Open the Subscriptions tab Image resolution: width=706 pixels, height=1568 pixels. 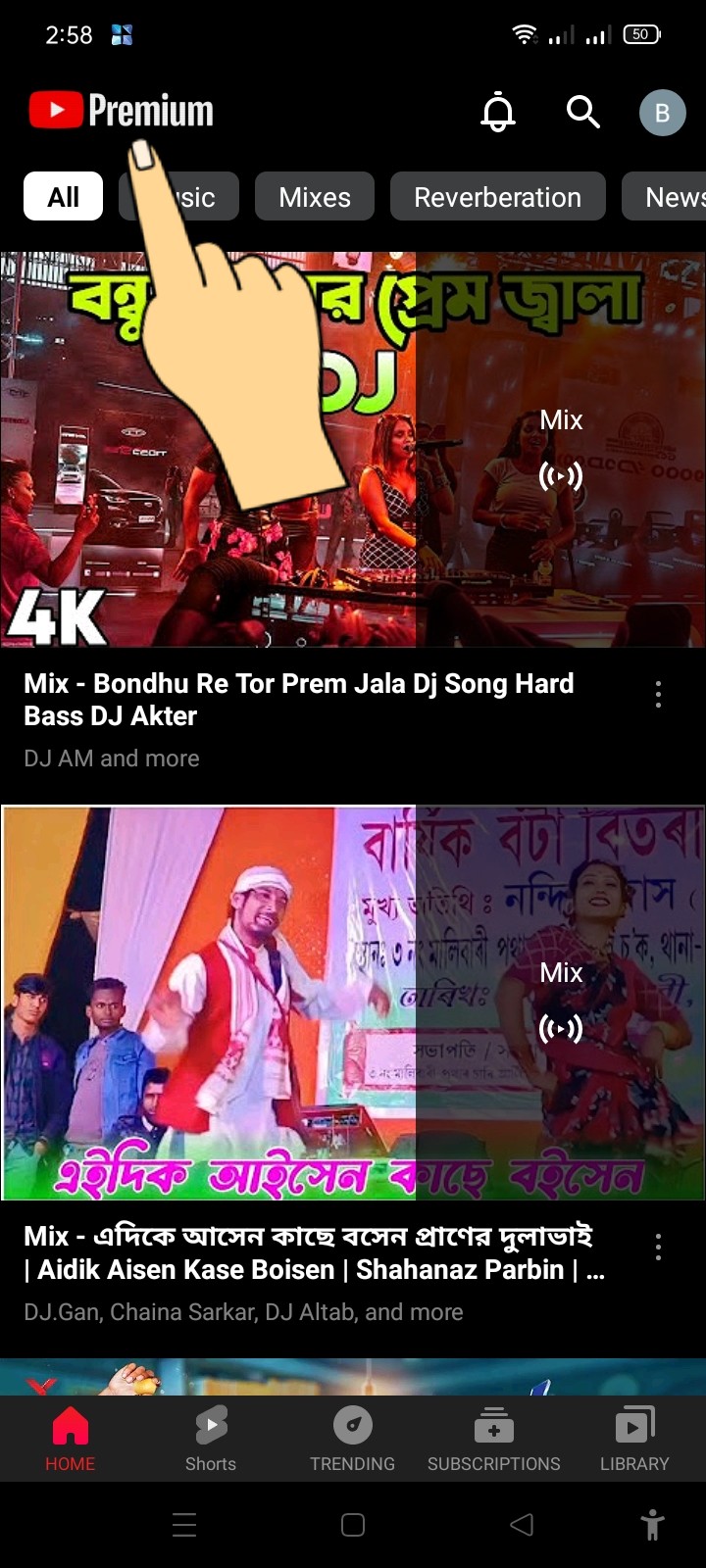tap(493, 1439)
